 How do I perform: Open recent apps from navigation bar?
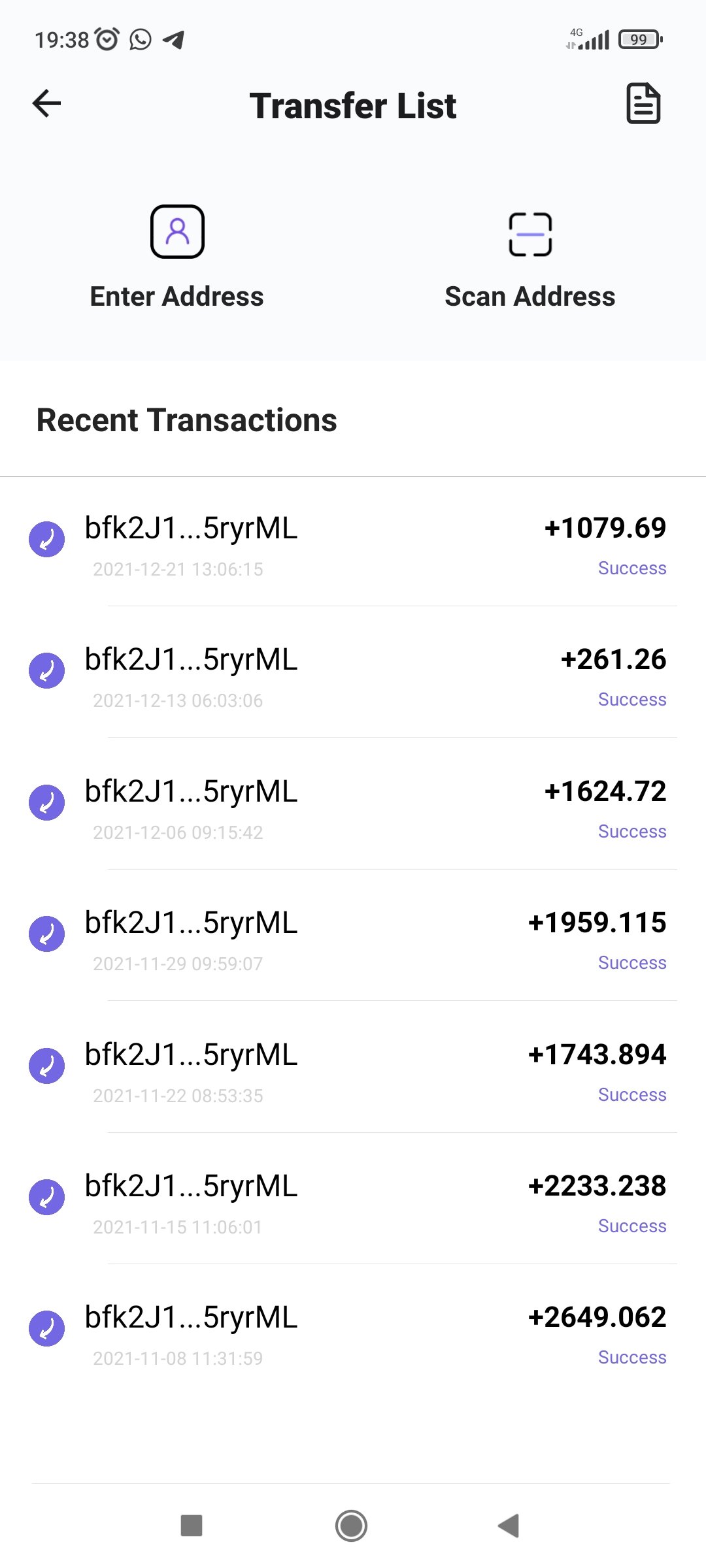pos(192,1526)
